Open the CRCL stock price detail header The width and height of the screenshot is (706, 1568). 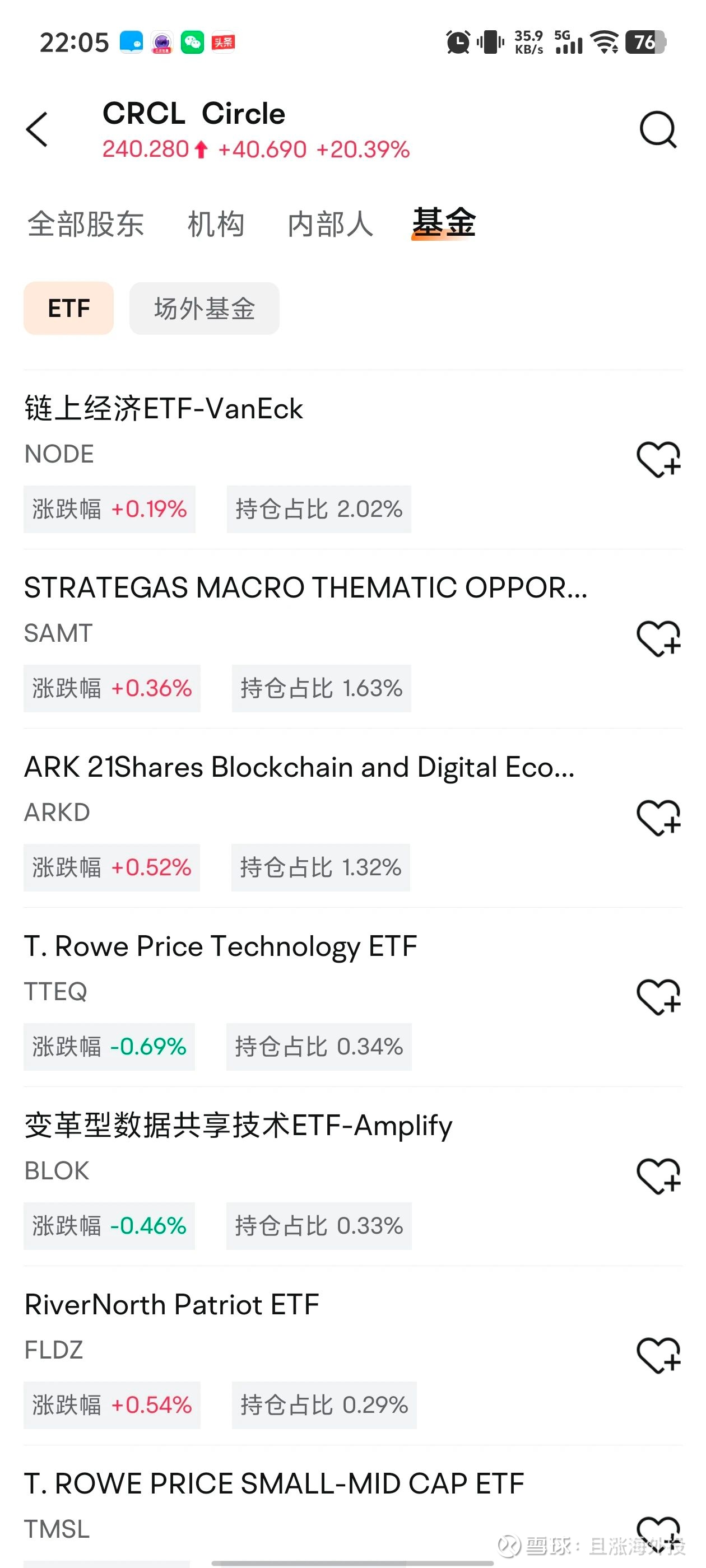point(256,148)
